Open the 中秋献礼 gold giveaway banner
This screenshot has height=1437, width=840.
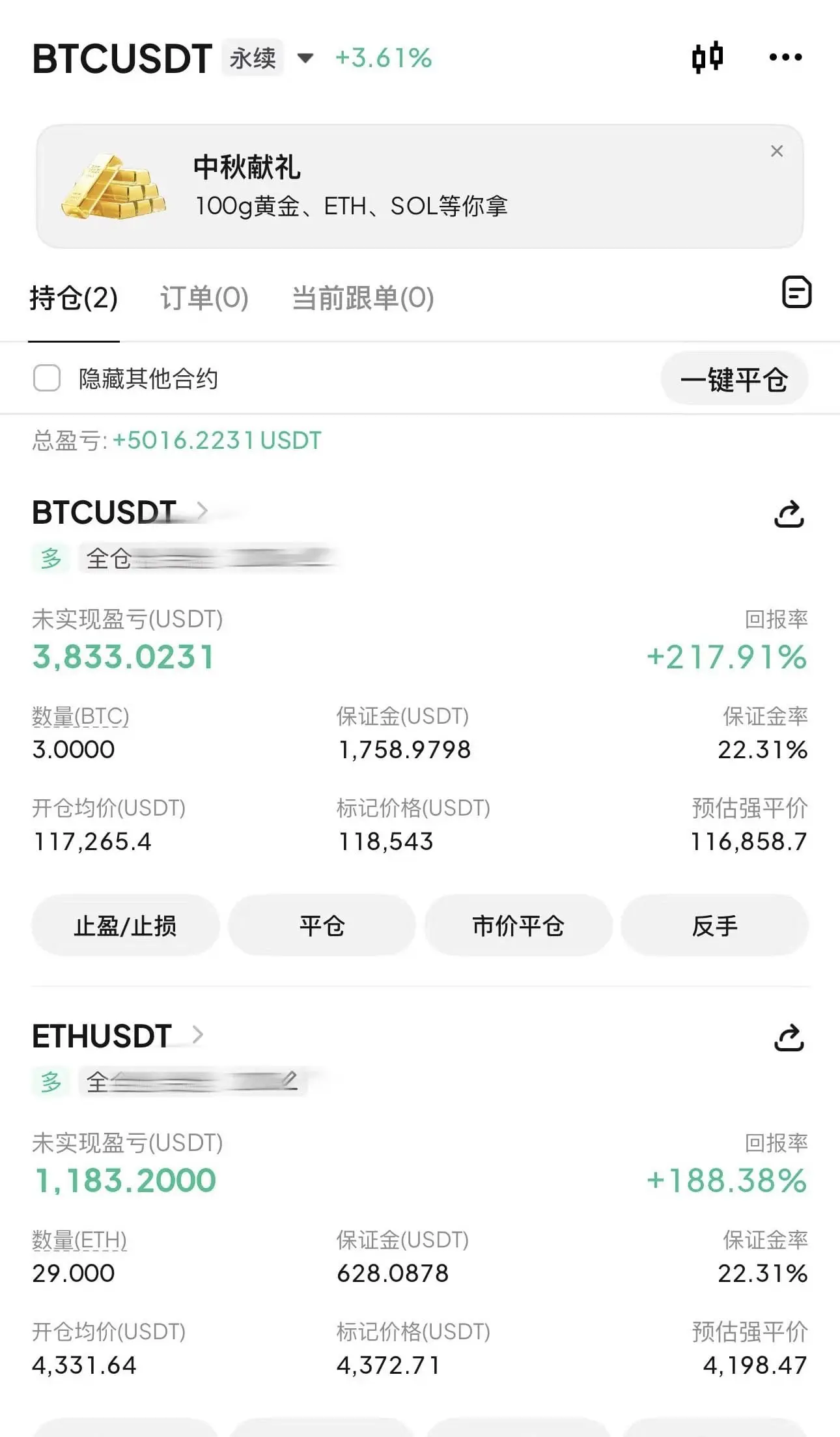[391, 186]
